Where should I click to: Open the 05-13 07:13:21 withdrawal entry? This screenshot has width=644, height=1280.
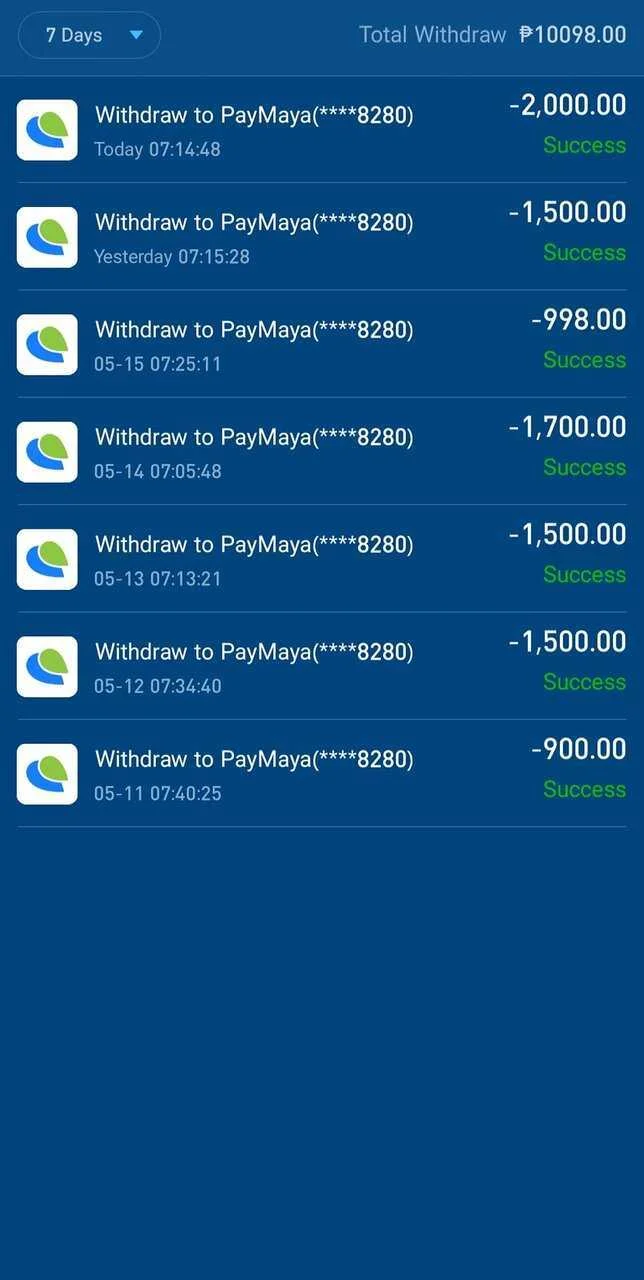pyautogui.click(x=321, y=559)
